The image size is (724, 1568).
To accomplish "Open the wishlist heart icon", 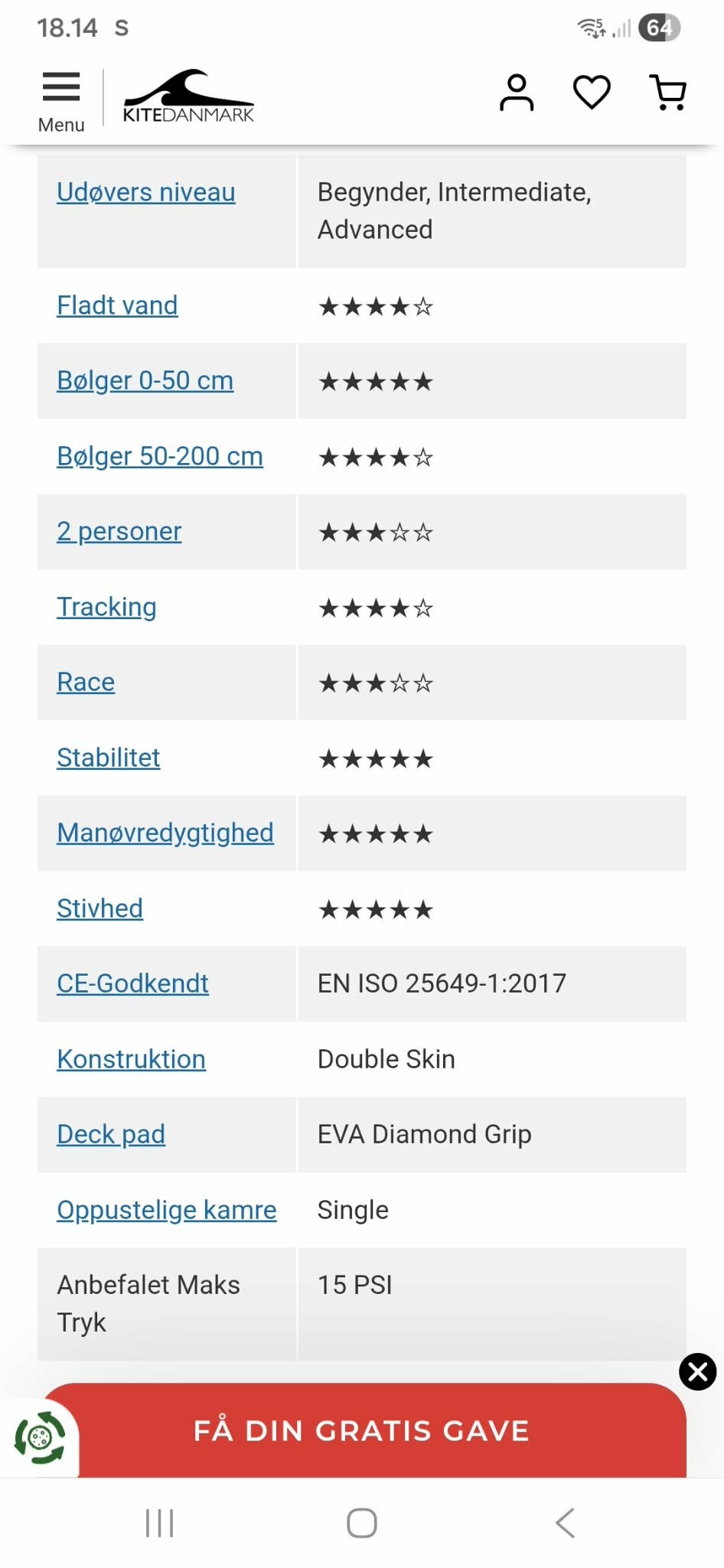I will pyautogui.click(x=591, y=92).
